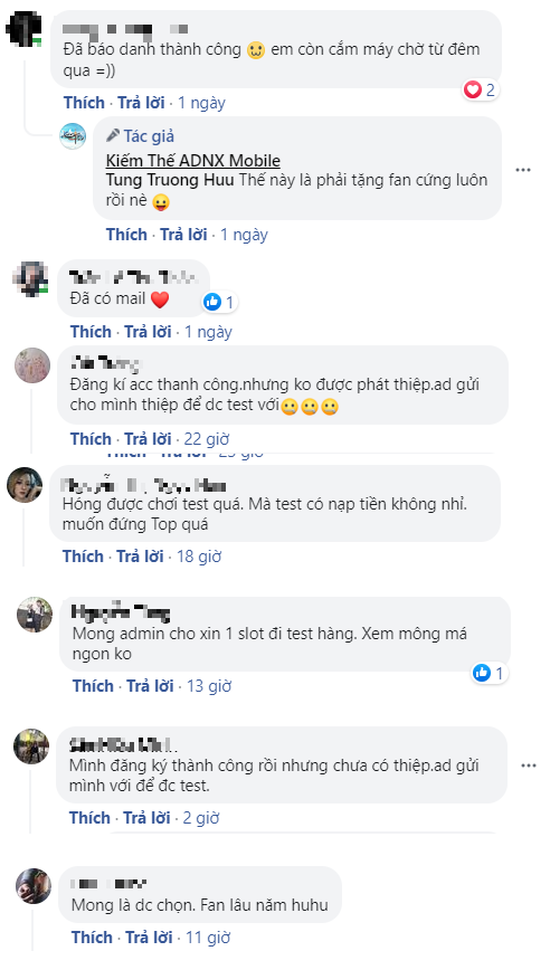
Task: Reply to the 'Mình đăng ký thành công' comment
Action: click(x=147, y=818)
